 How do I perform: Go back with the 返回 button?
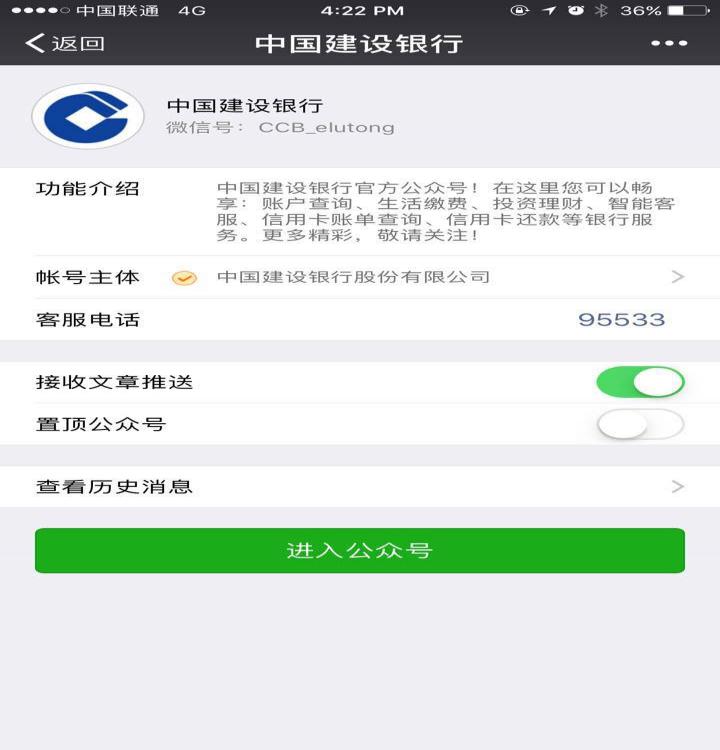[x=64, y=44]
